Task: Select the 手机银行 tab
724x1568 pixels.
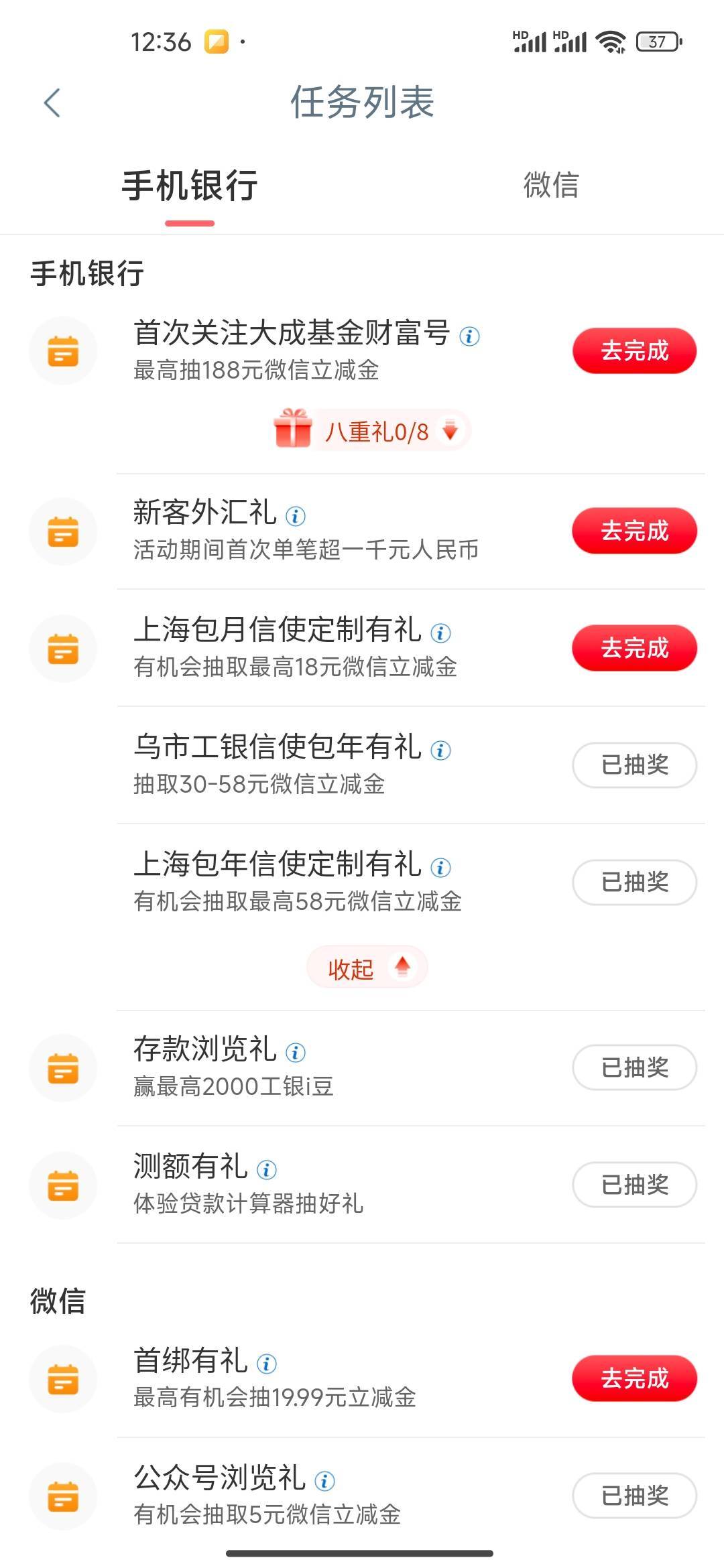Action: click(190, 186)
